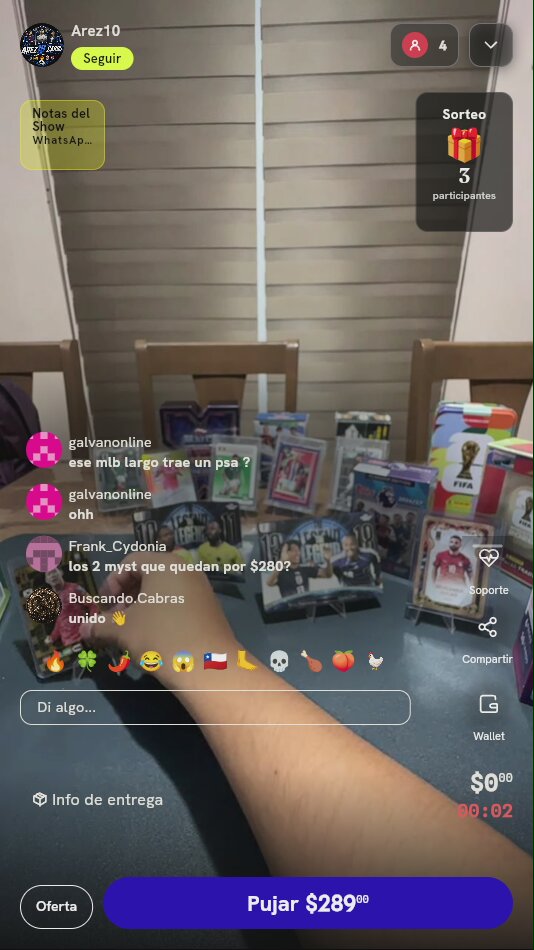
Task: Type a message in Di algo field
Action: point(215,708)
